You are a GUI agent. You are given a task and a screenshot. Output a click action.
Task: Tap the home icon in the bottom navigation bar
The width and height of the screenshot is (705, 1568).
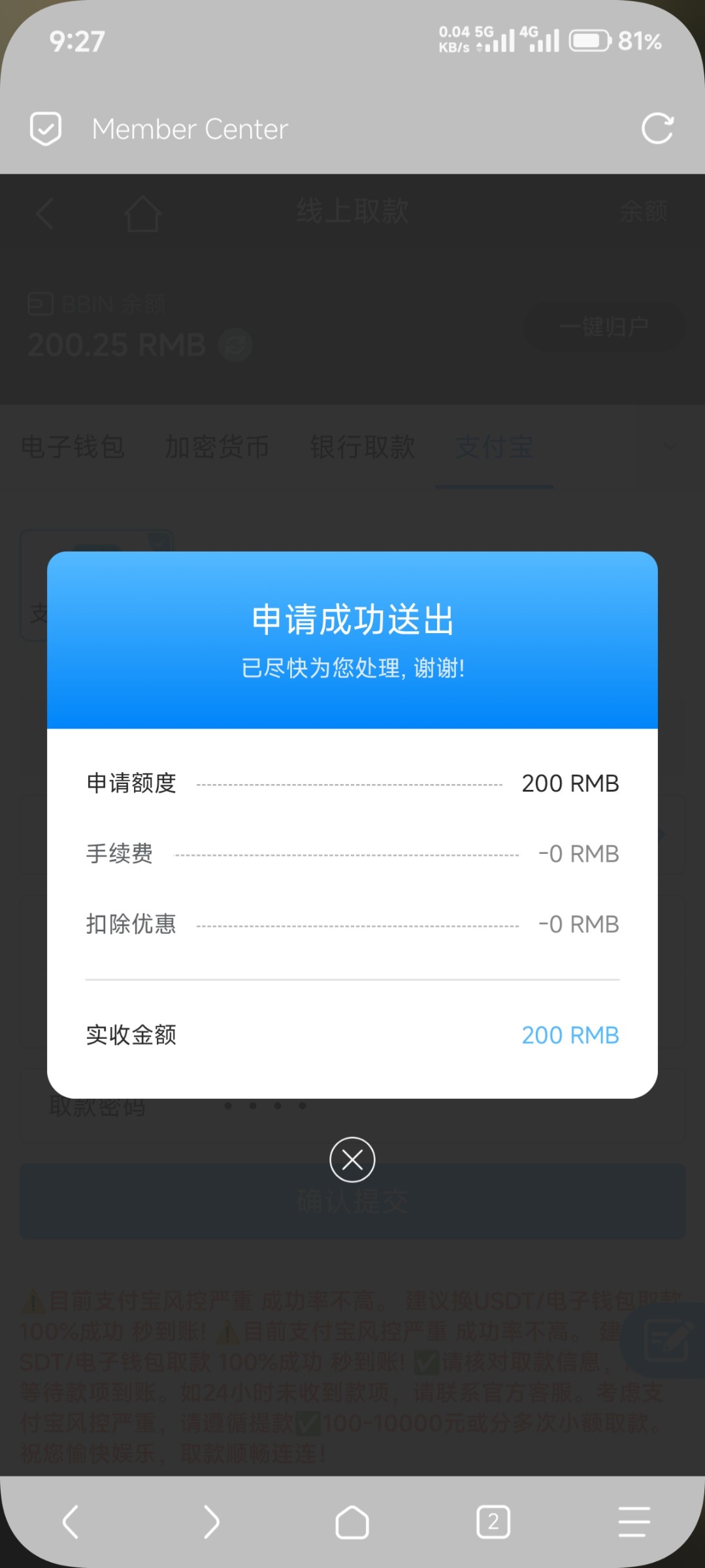(352, 1522)
